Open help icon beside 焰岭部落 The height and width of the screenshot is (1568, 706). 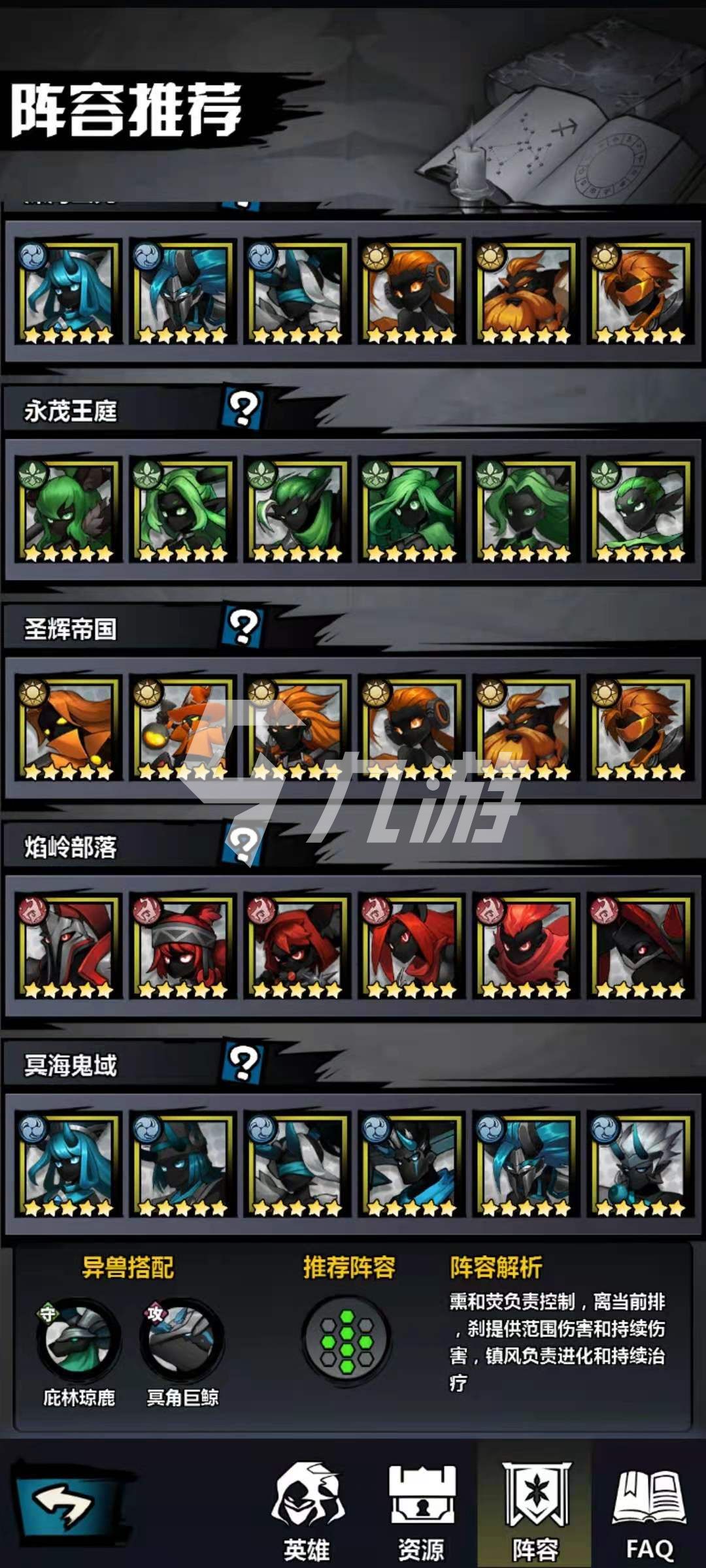(x=243, y=845)
